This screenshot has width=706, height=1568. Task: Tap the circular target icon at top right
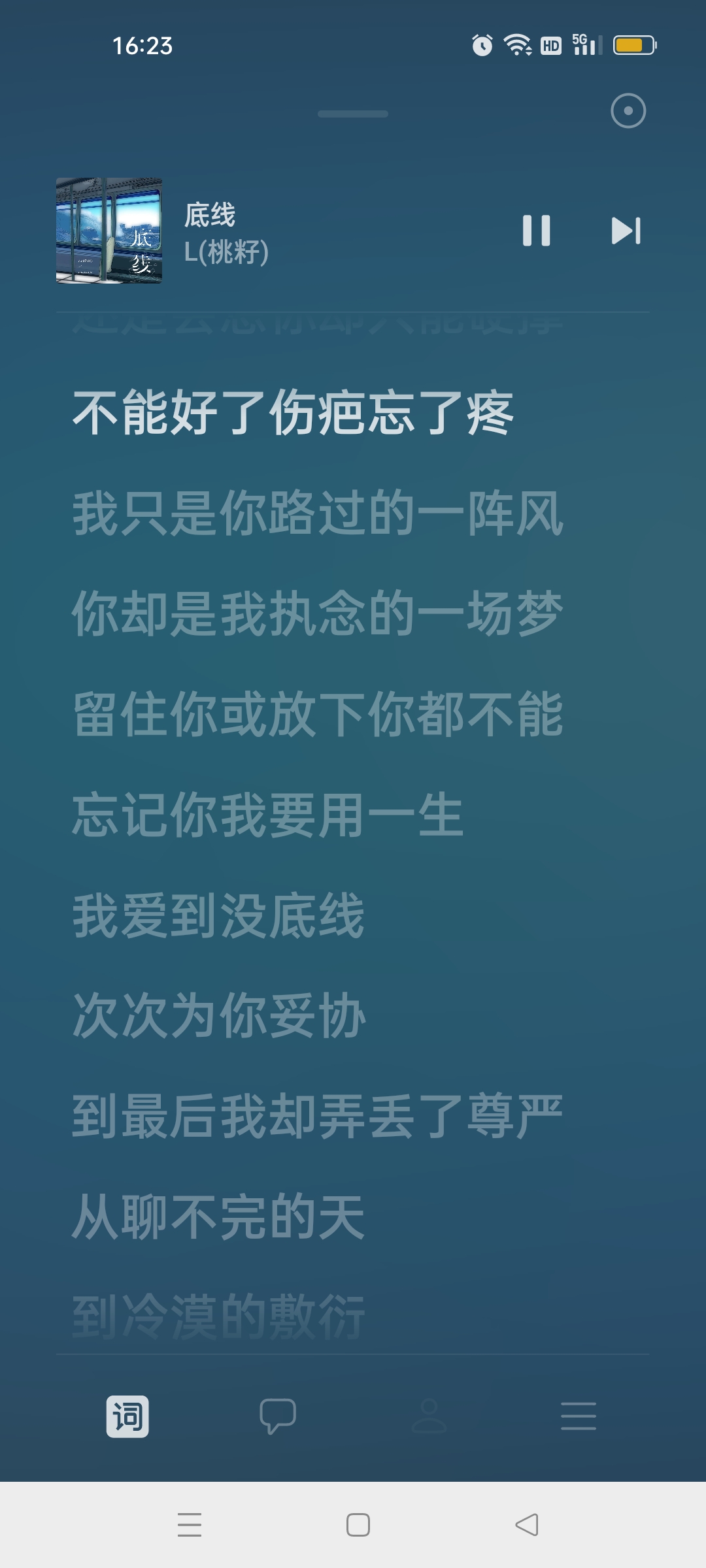pyautogui.click(x=628, y=111)
